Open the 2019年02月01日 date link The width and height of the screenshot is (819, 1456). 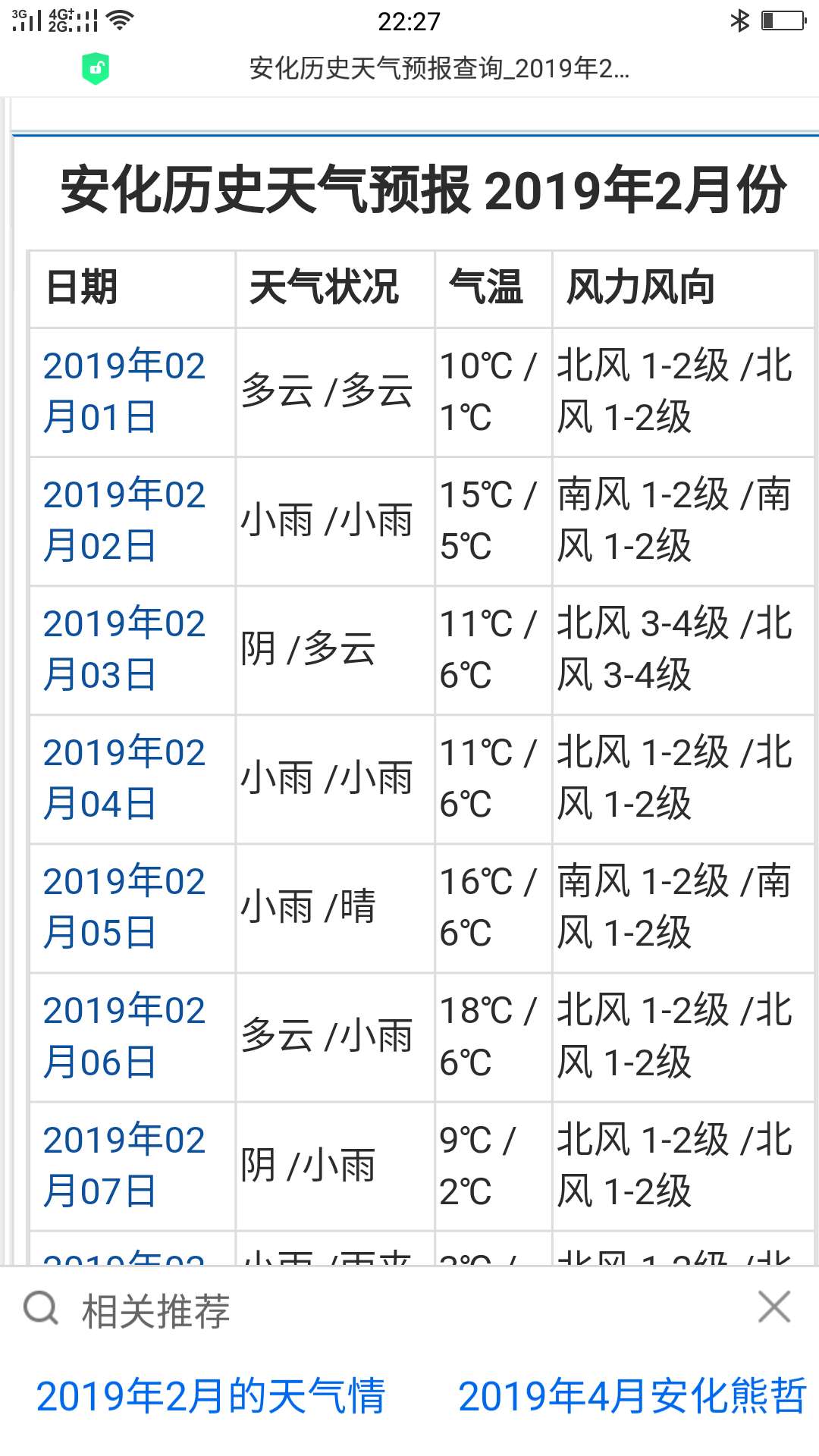coord(124,391)
